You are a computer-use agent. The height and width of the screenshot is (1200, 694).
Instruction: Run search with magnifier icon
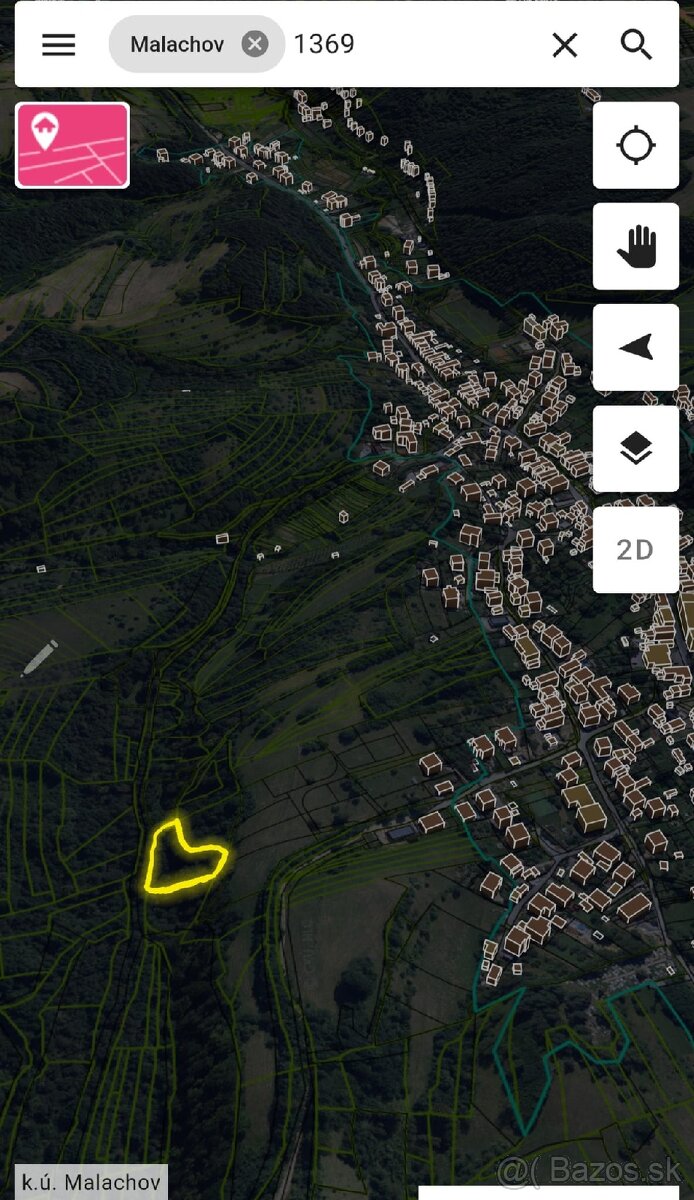click(x=636, y=45)
